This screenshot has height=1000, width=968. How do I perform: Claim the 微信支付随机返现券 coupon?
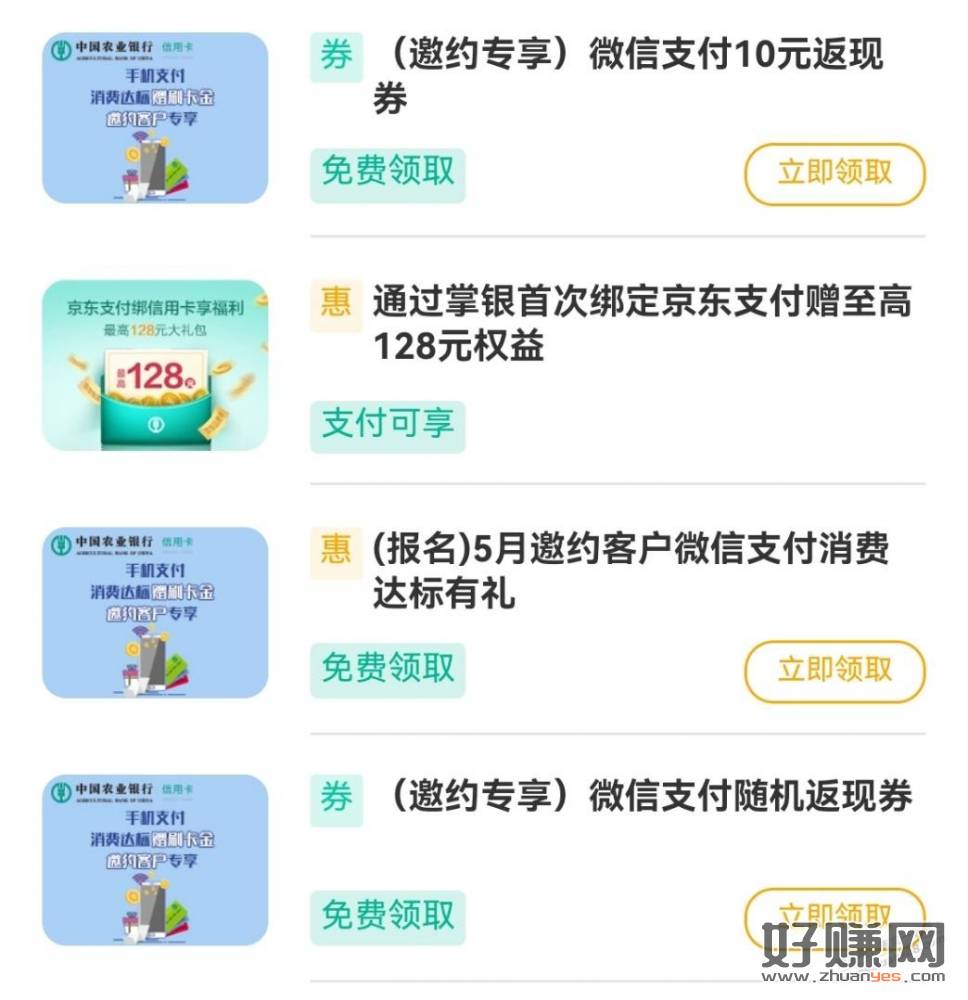tap(834, 916)
